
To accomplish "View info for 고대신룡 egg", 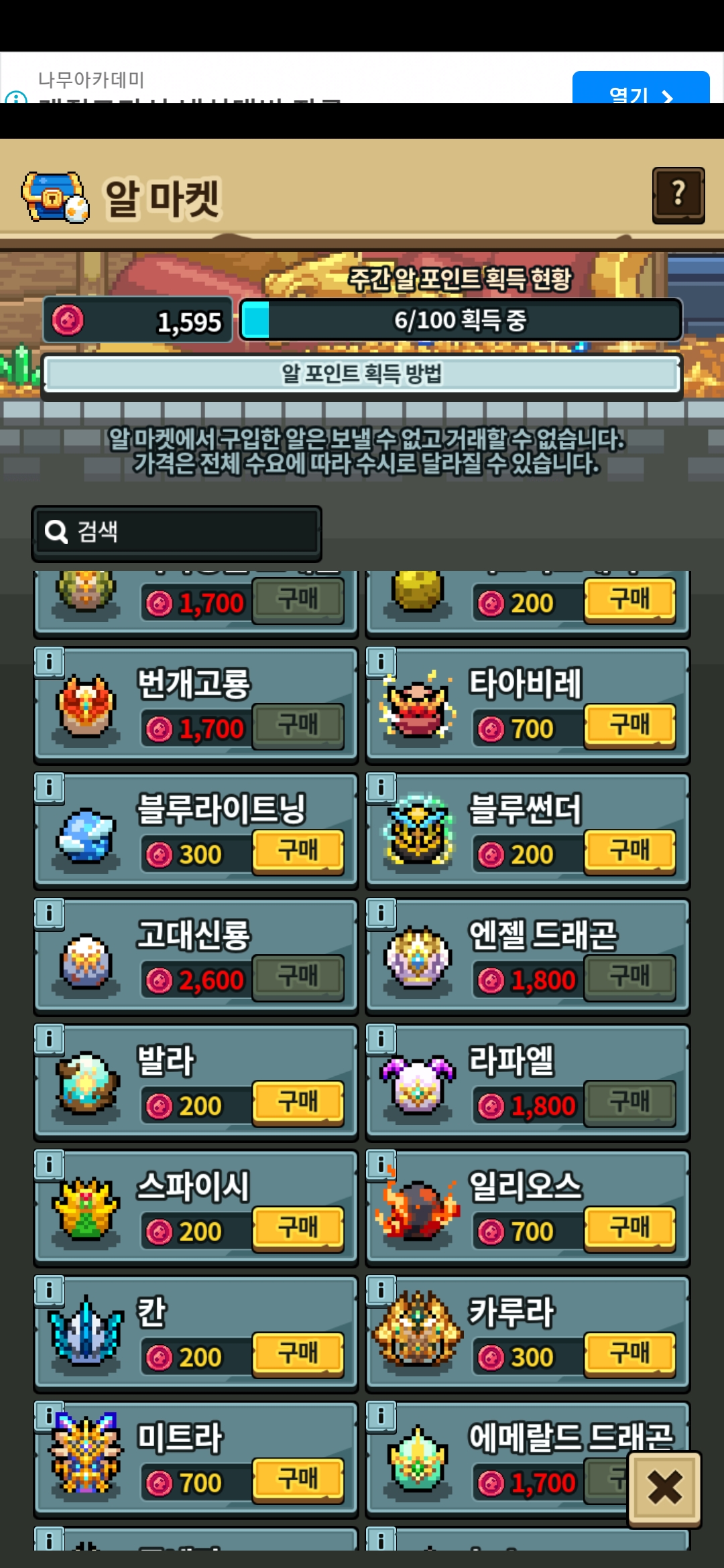I will pyautogui.click(x=49, y=914).
